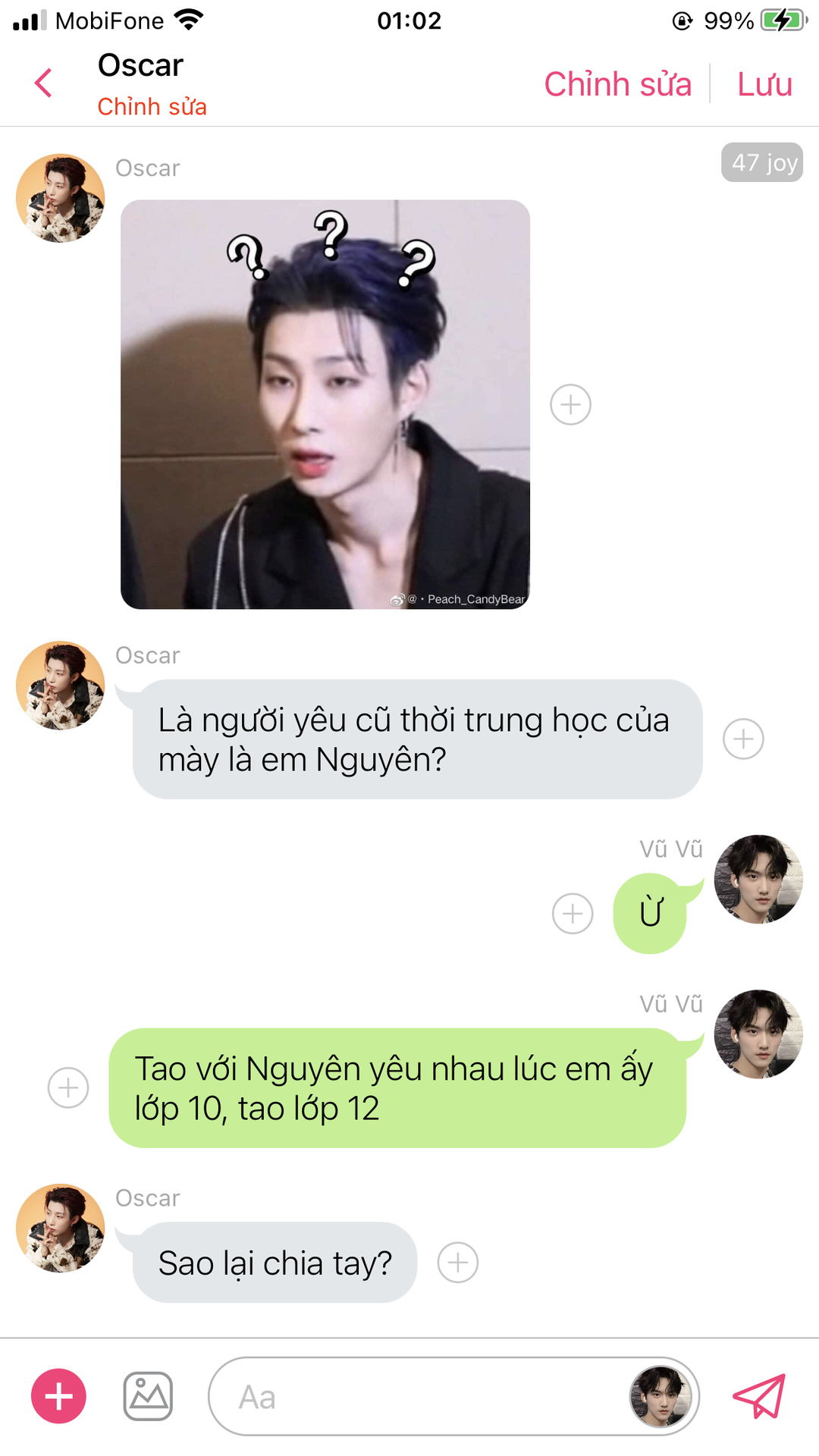Tap the red Chỉnh sửa under Oscar
Screen dimensions: 819x1456
point(152,107)
